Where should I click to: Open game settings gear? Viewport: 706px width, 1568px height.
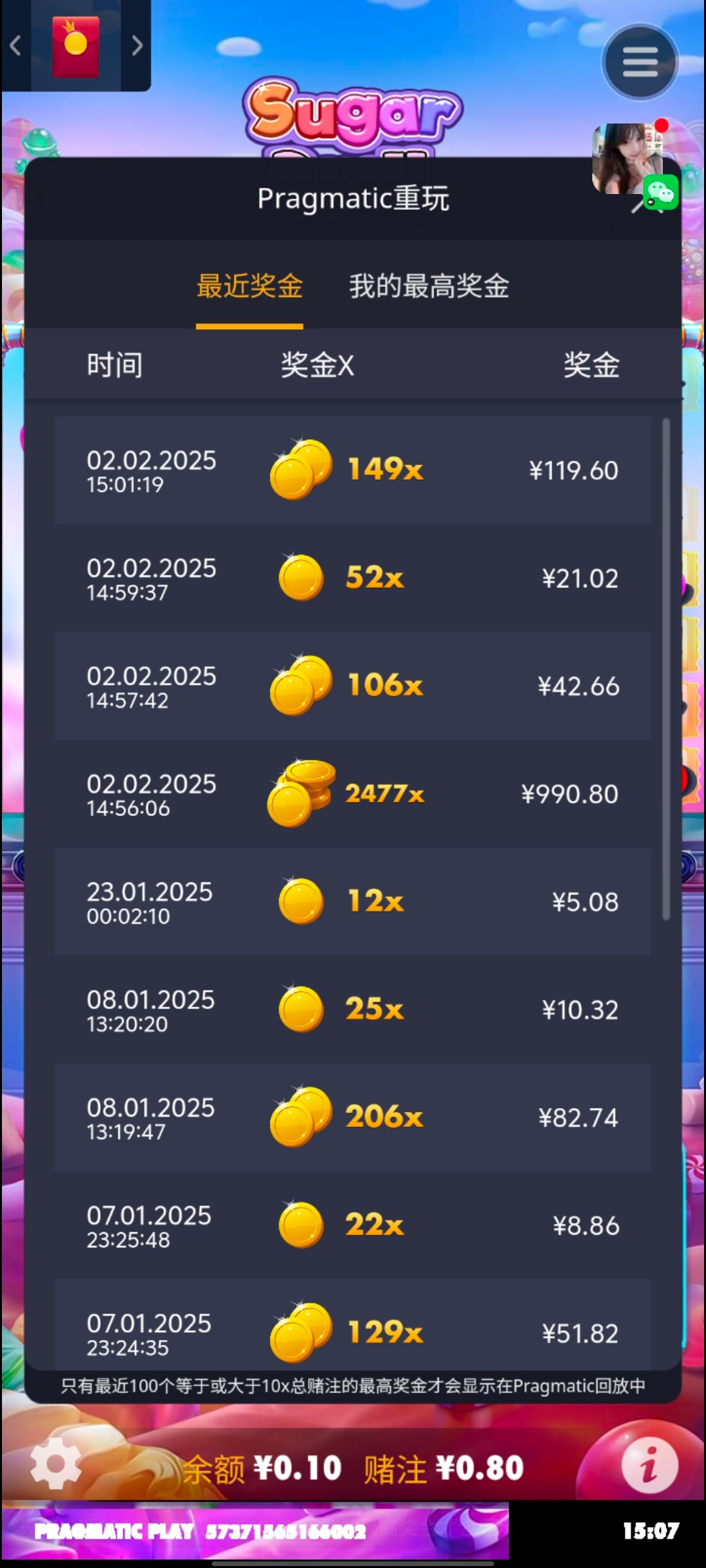click(x=56, y=1463)
